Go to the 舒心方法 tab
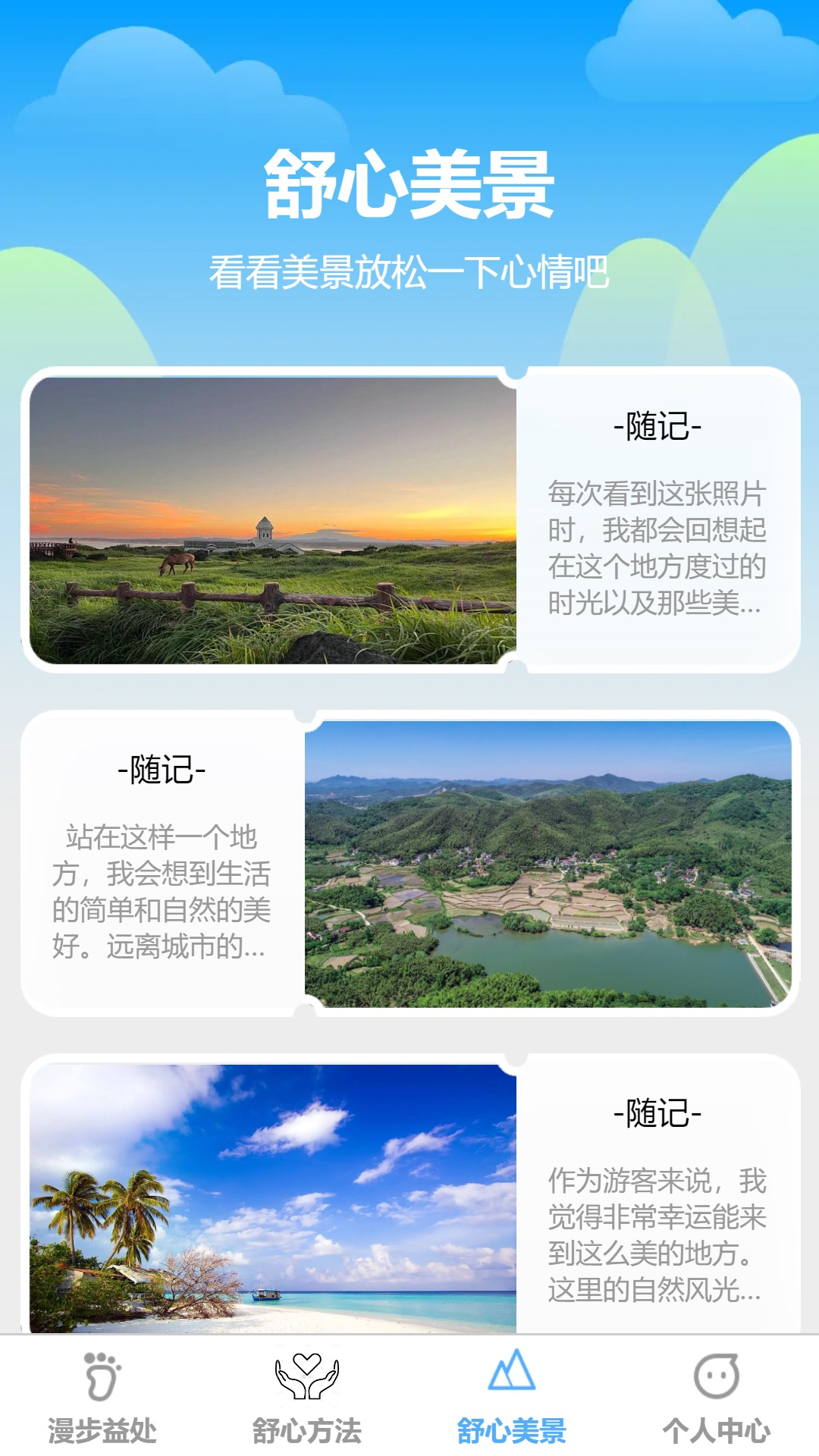This screenshot has height=1456, width=819. tap(307, 1397)
